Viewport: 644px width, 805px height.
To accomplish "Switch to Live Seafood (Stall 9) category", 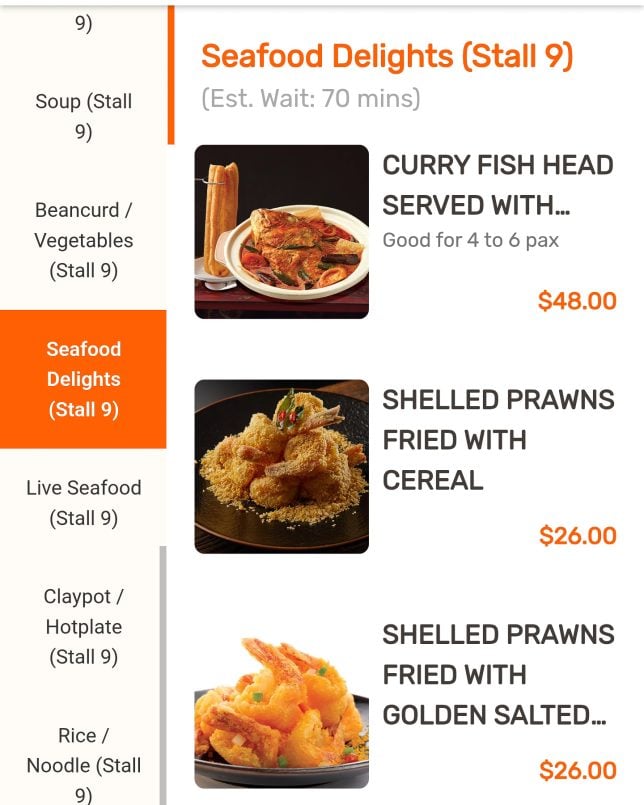I will [83, 502].
